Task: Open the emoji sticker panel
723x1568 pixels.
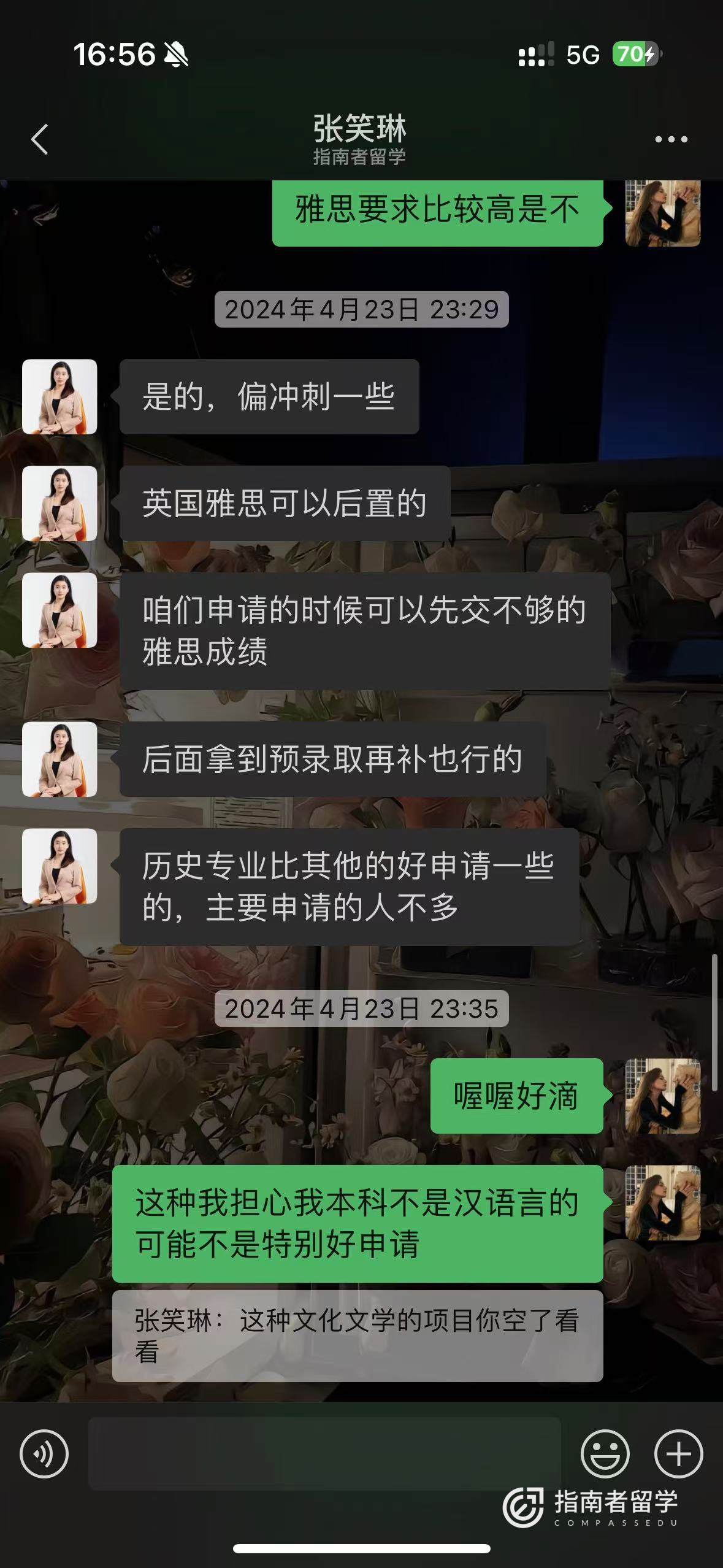Action: tap(605, 1453)
